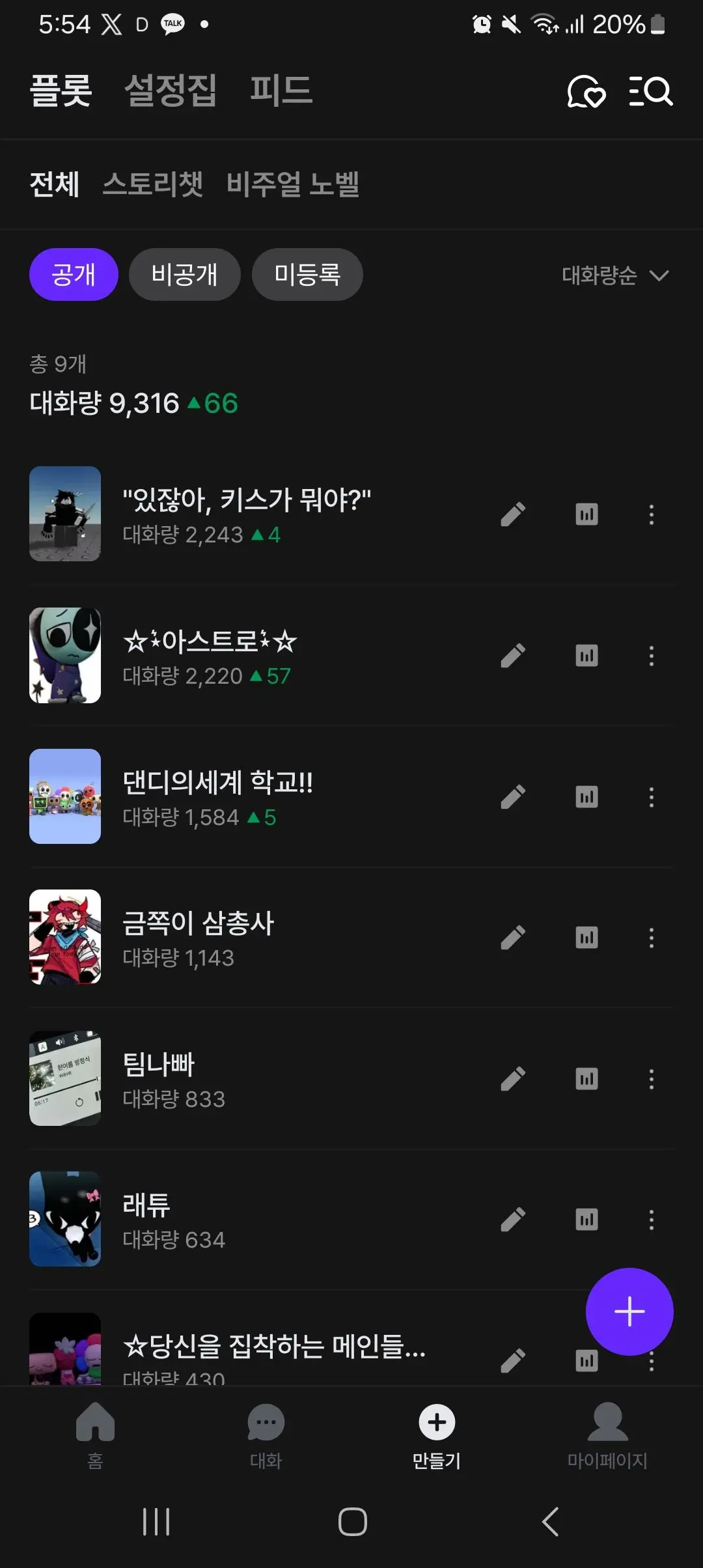Expand the 대화량순 sort dropdown
703x1568 pixels.
click(615, 275)
